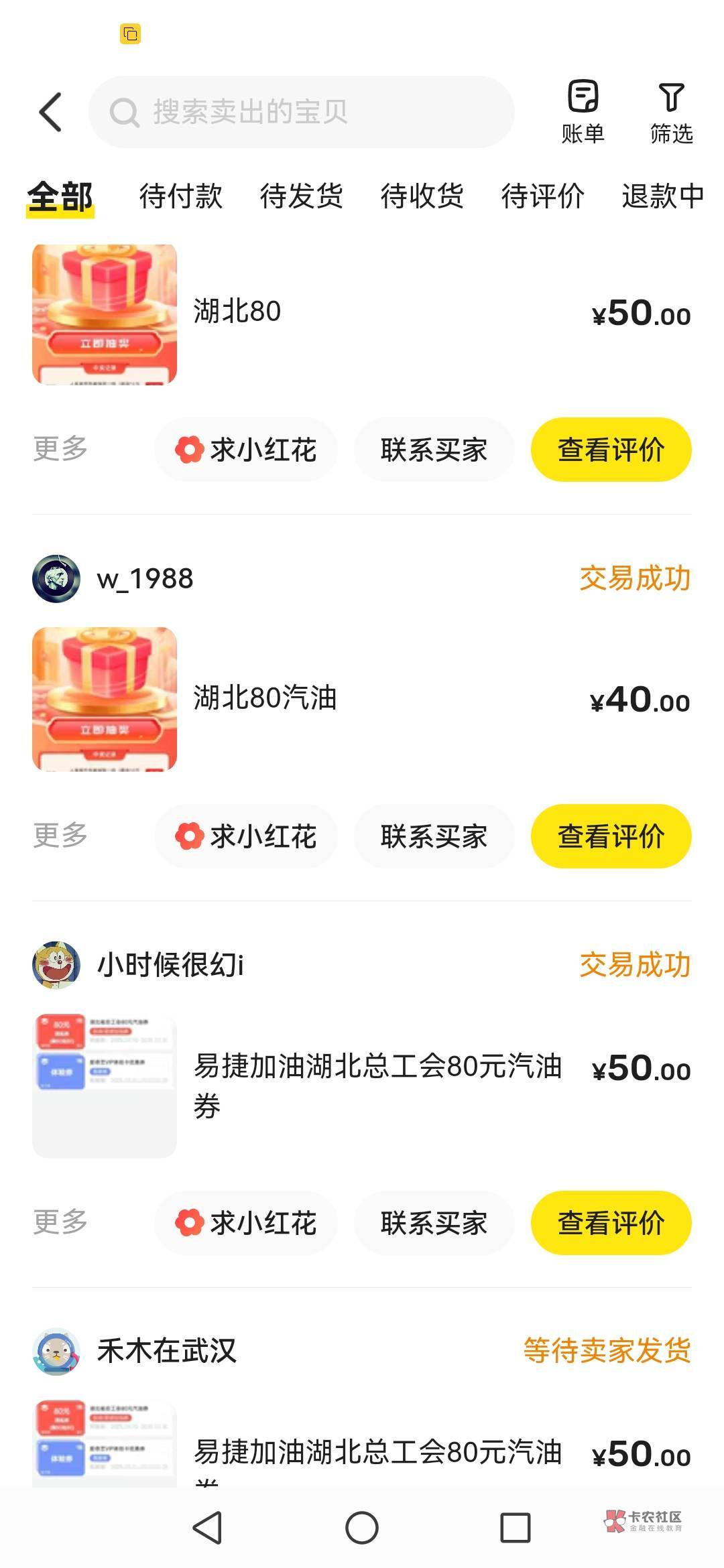Viewport: 724px width, 1568px height.
Task: Contact the buyer of 湖北80 order
Action: point(434,450)
